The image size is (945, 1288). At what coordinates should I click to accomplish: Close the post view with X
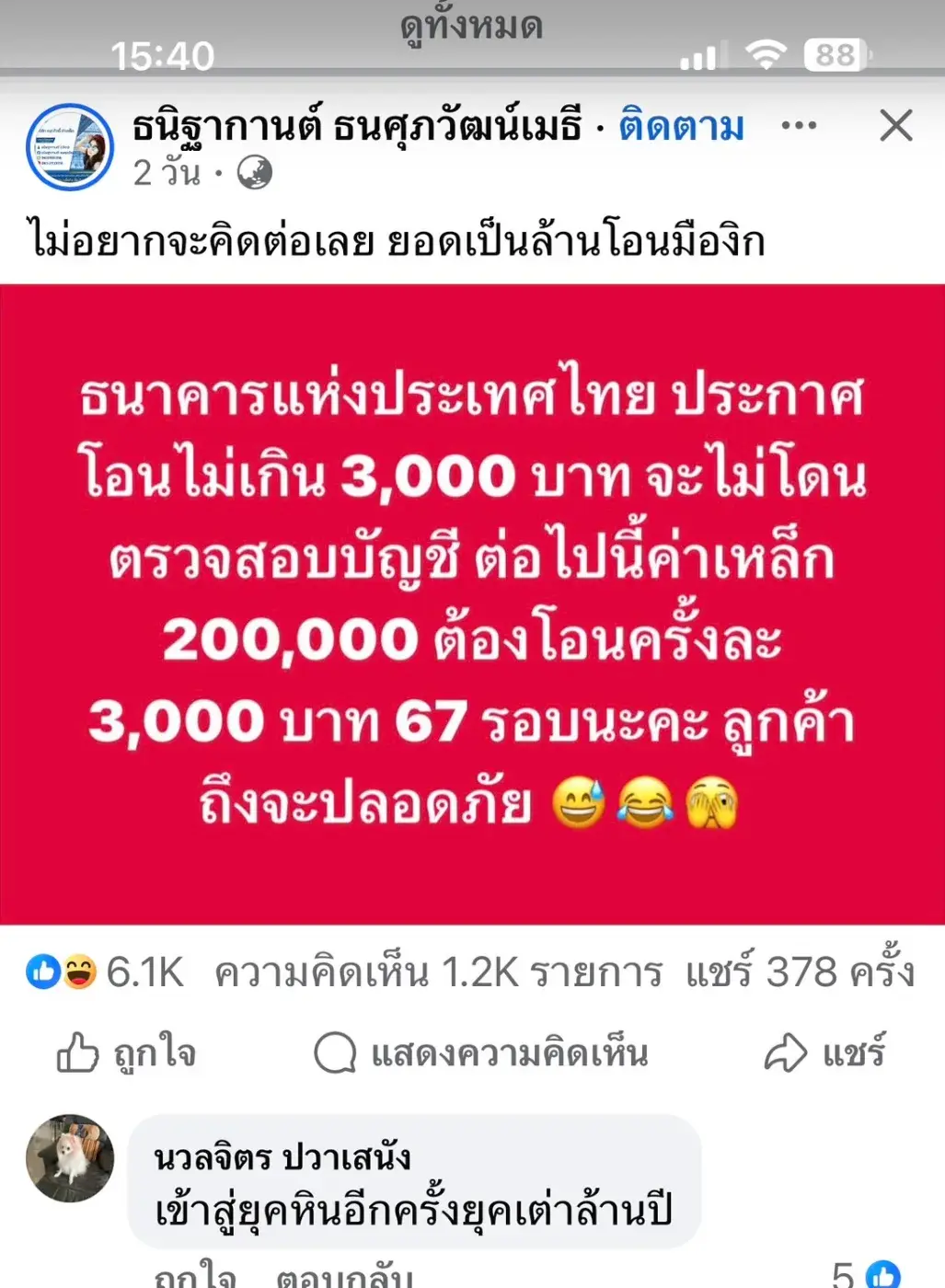pos(895,125)
